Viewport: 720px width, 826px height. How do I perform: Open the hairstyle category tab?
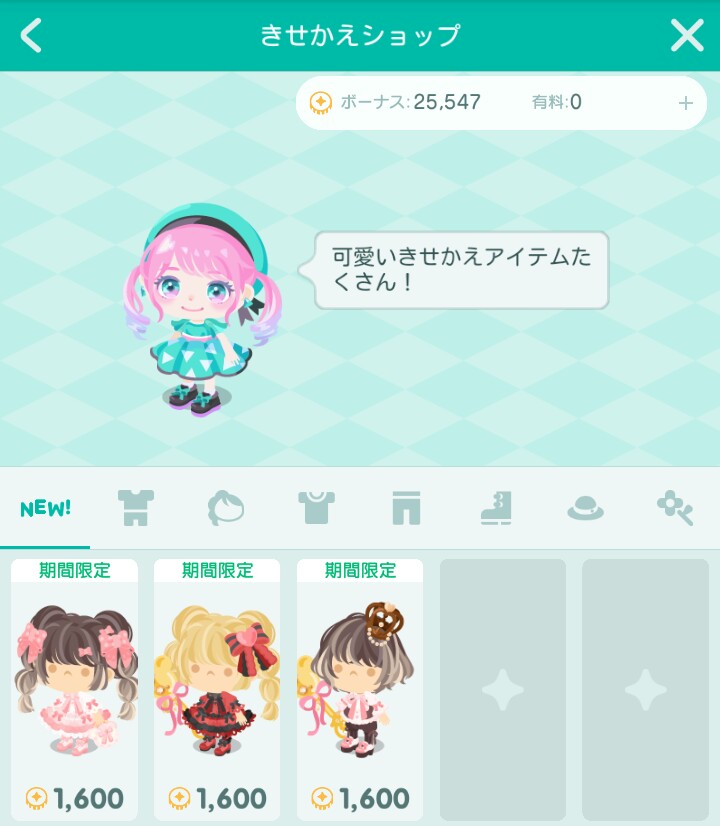click(x=226, y=508)
